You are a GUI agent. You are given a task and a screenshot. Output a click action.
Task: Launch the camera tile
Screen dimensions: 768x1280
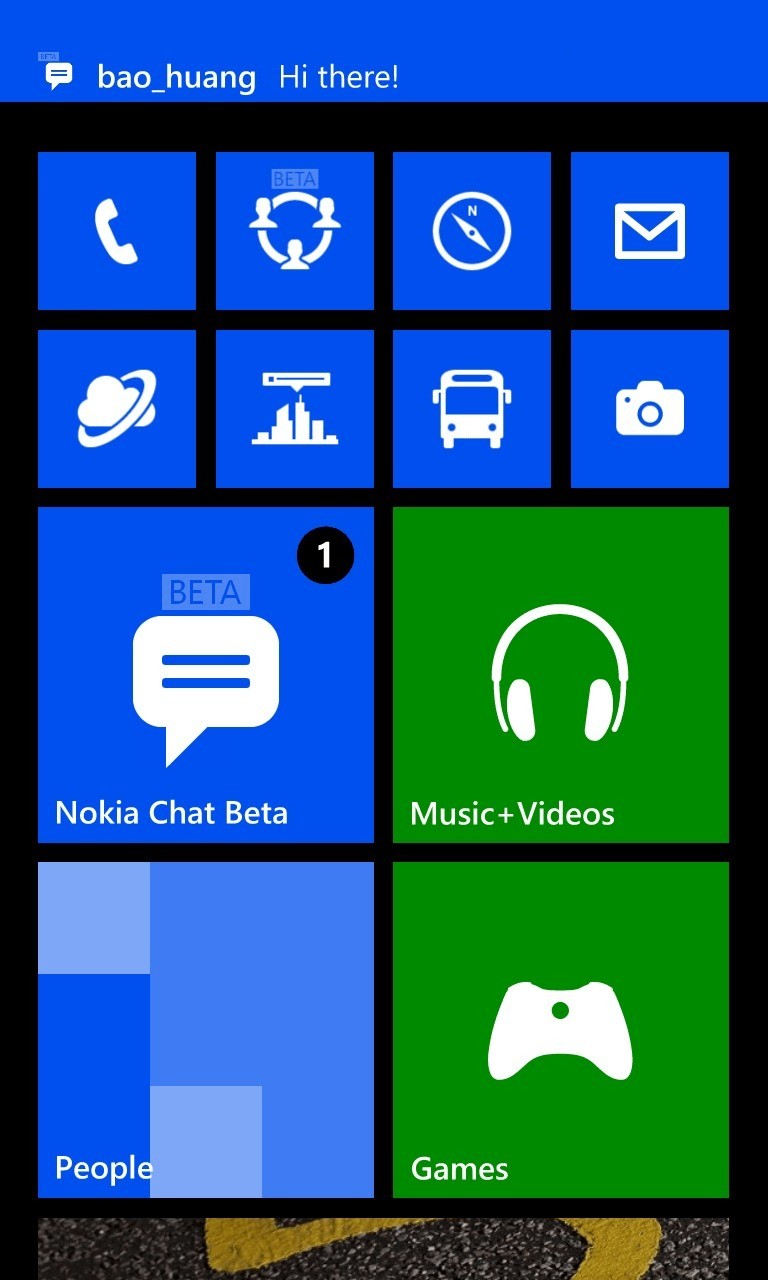click(x=650, y=409)
